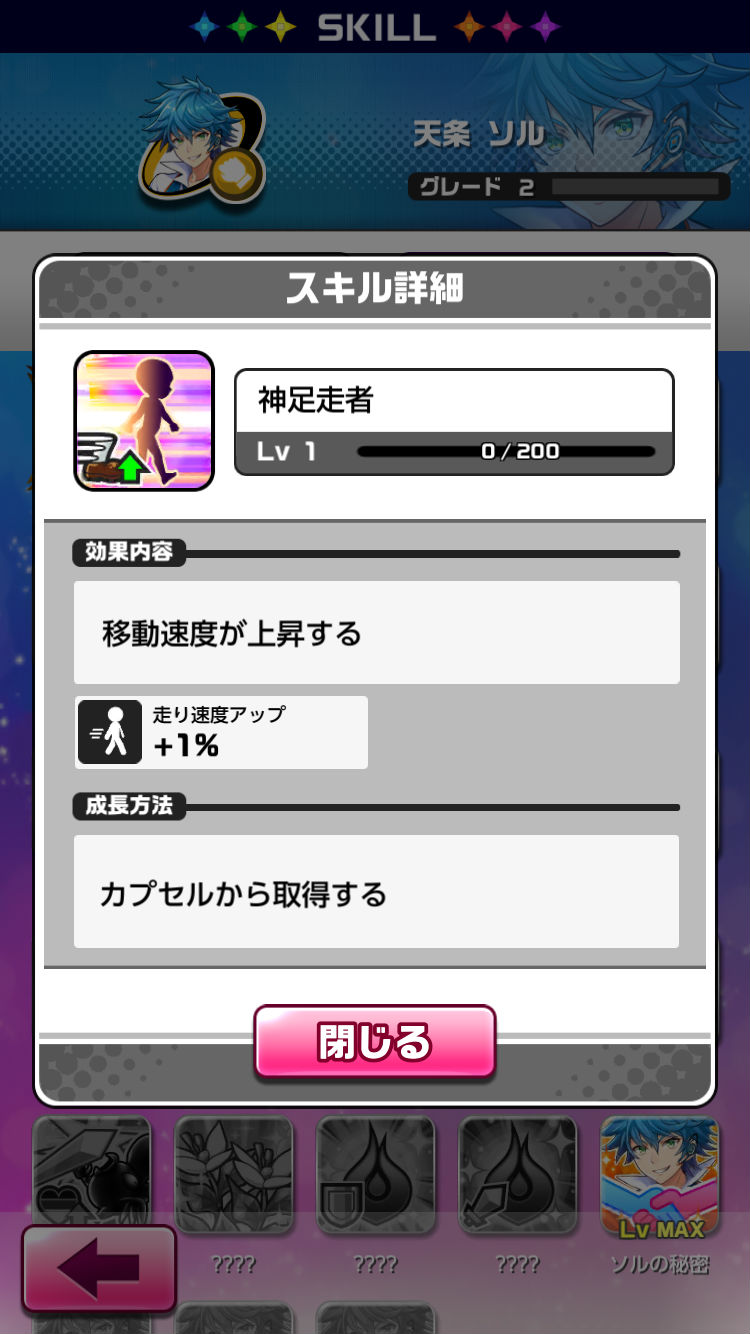Go back using the left arrow button
750x1334 pixels.
coord(99,1268)
